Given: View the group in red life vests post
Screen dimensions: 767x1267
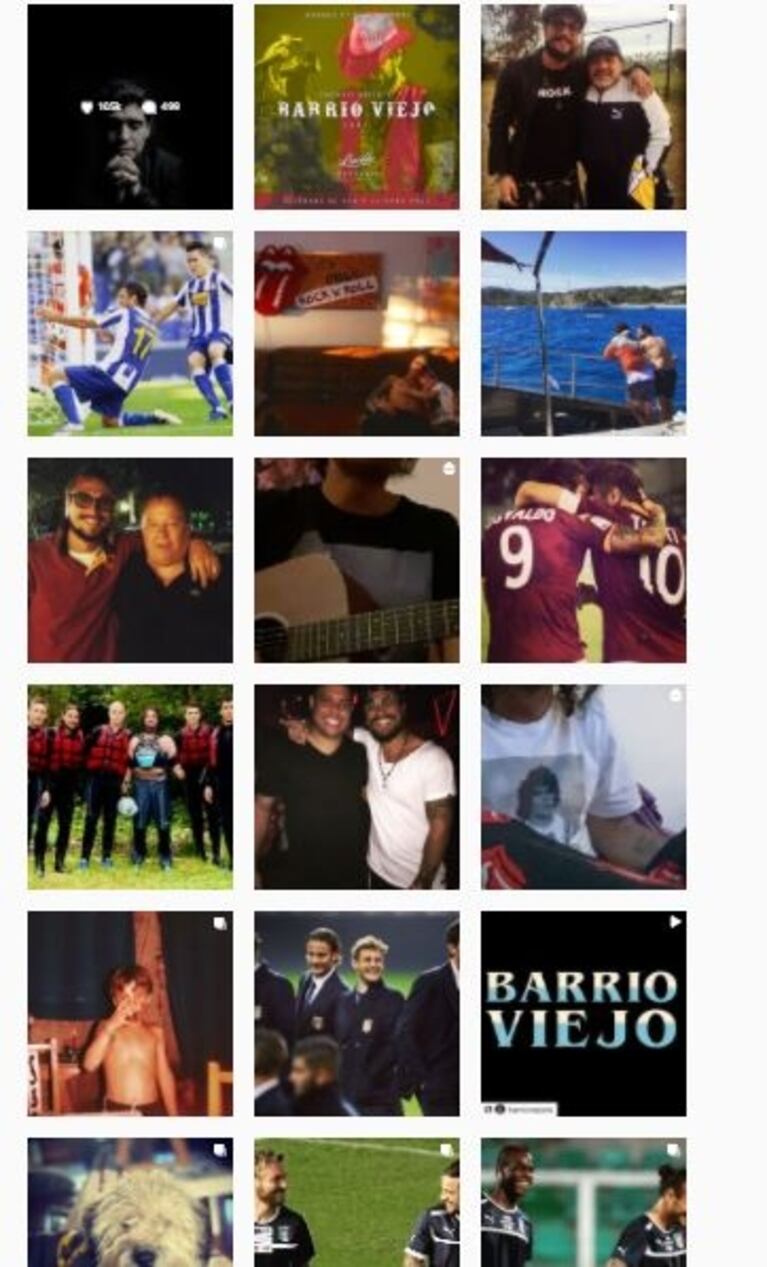Looking at the screenshot, I should [130, 786].
